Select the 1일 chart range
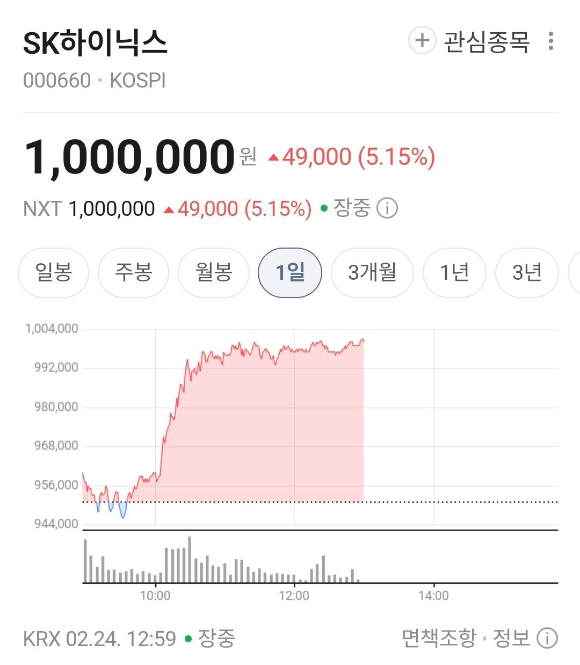580x665 pixels. pyautogui.click(x=290, y=272)
